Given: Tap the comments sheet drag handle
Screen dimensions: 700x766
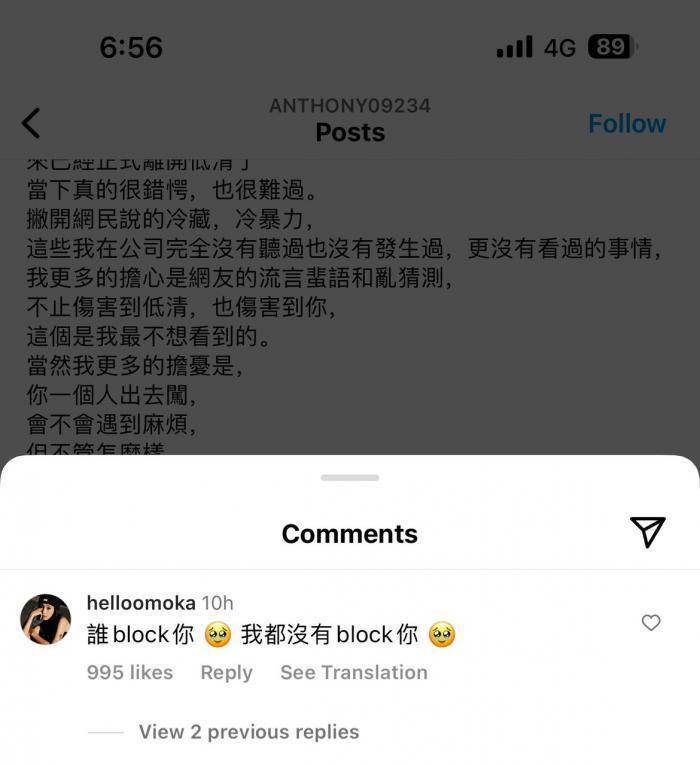Looking at the screenshot, I should [x=350, y=478].
